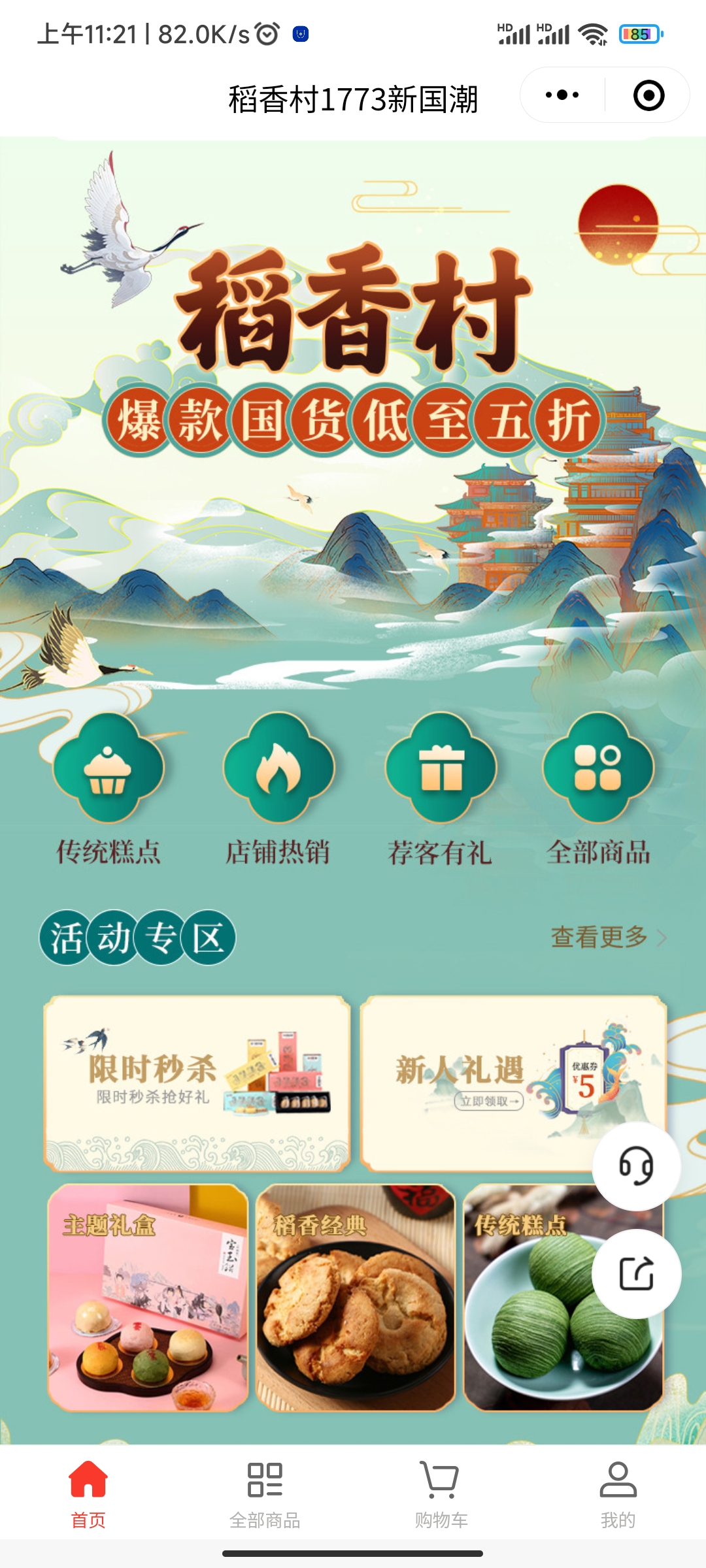The height and width of the screenshot is (1568, 706).
Task: Open the mini program more options menu
Action: pos(562,95)
